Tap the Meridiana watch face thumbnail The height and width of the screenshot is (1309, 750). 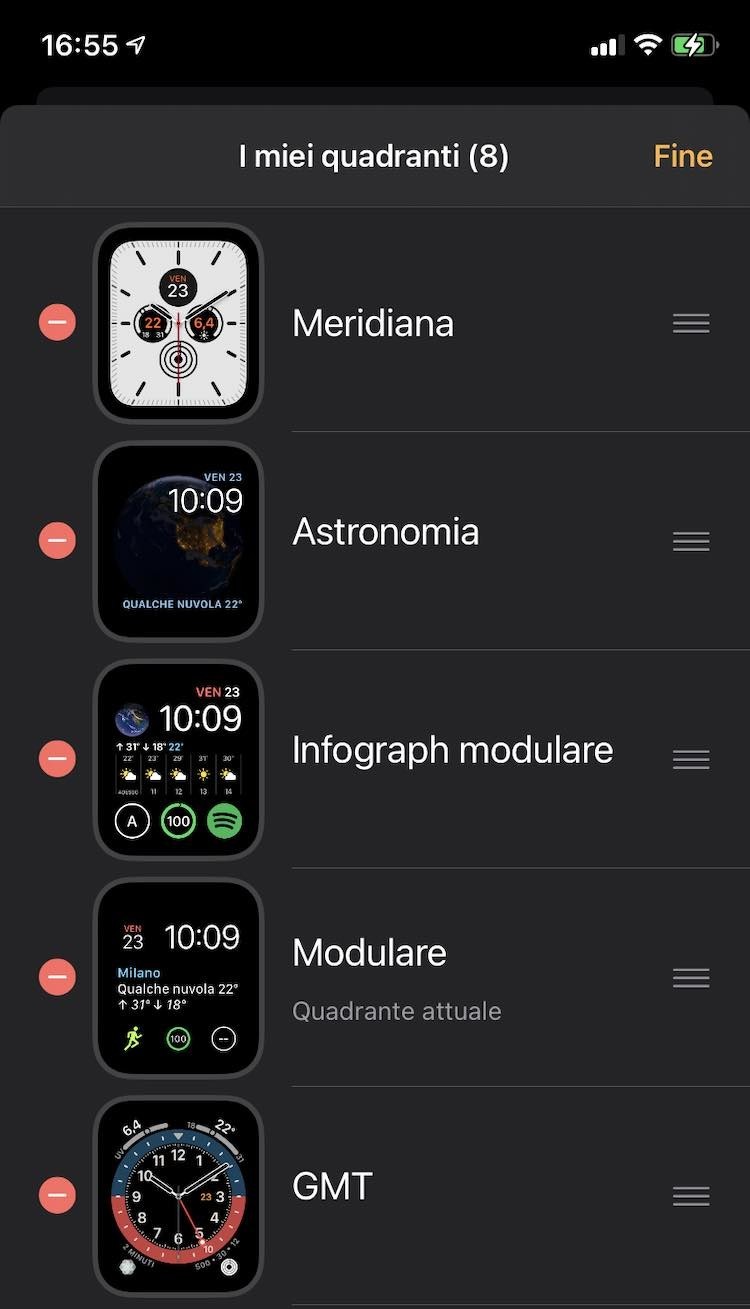point(178,322)
